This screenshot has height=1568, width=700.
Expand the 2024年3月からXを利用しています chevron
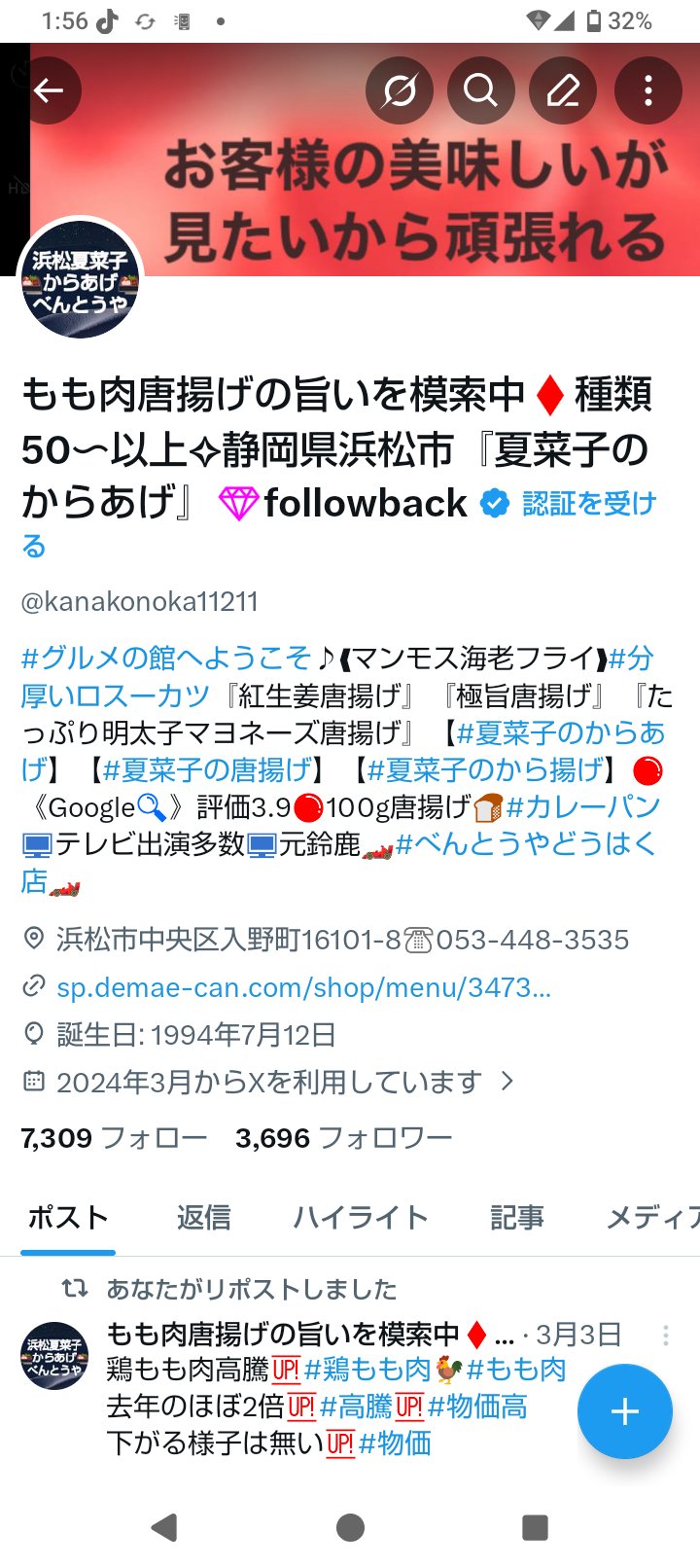507,1081
